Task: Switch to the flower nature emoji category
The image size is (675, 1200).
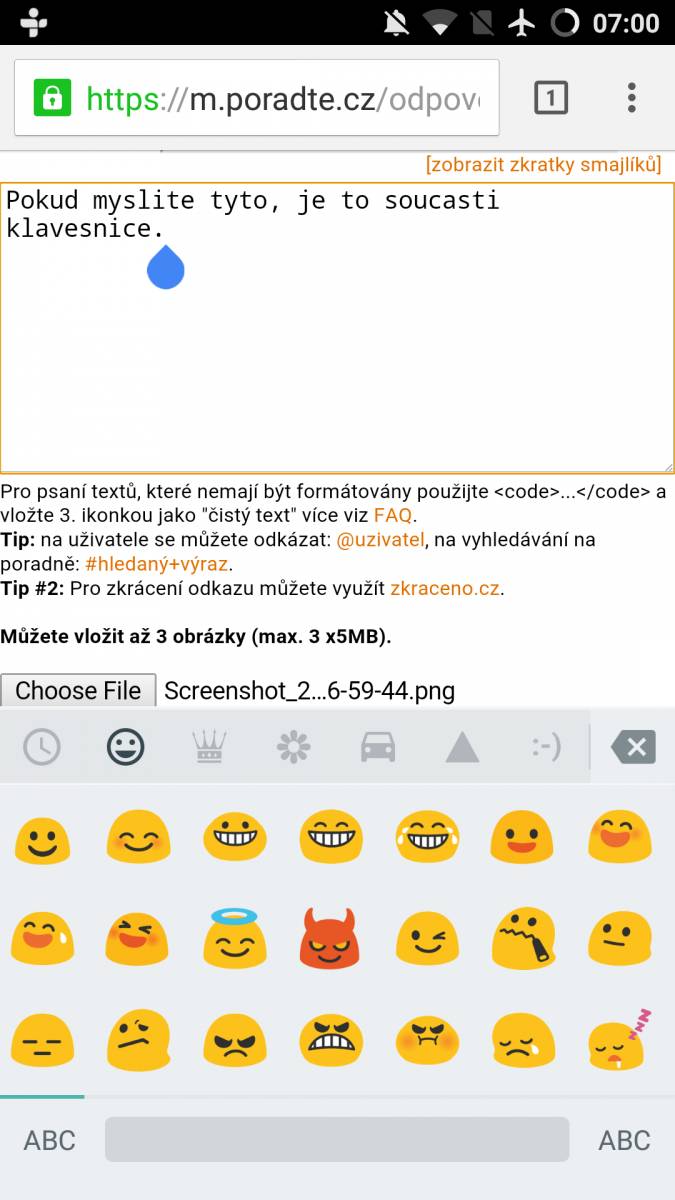Action: [293, 747]
